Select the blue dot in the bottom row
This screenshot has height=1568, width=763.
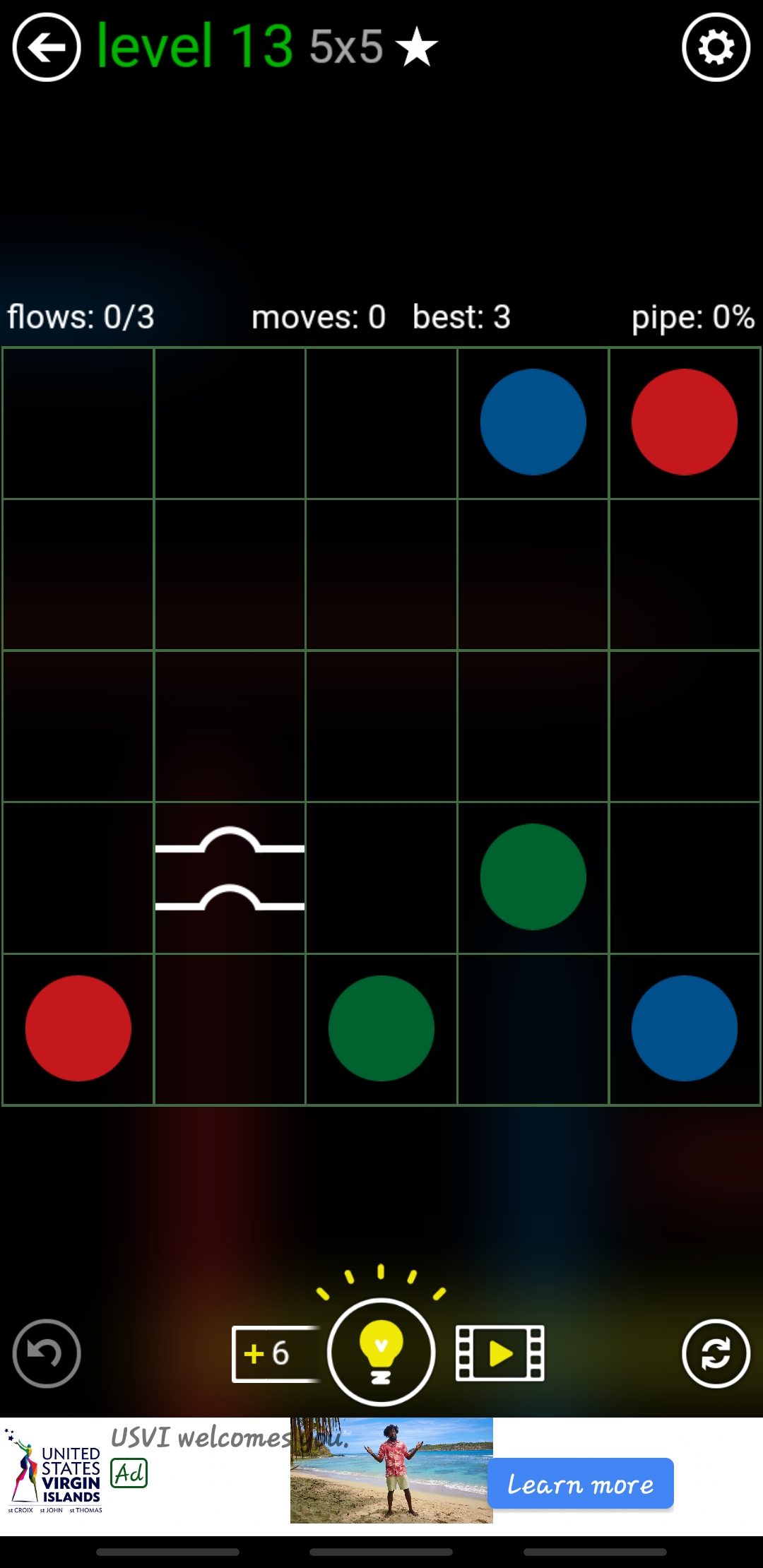tap(684, 1028)
